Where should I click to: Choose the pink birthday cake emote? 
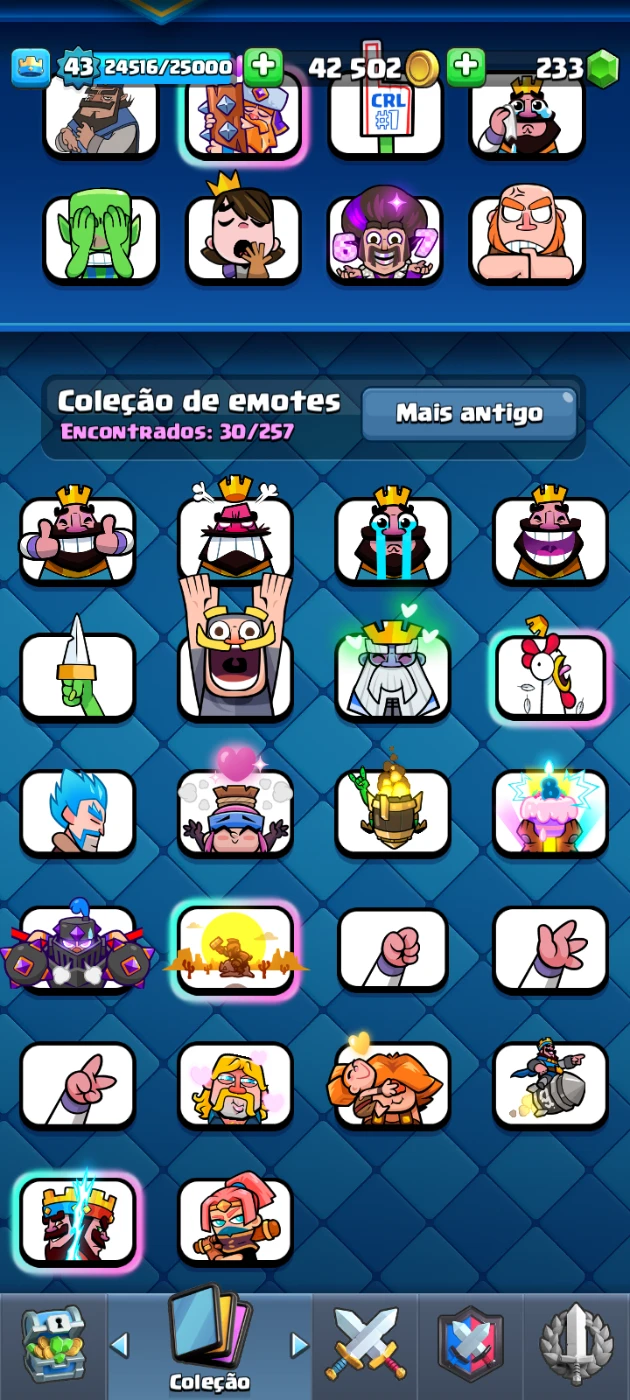click(x=550, y=811)
